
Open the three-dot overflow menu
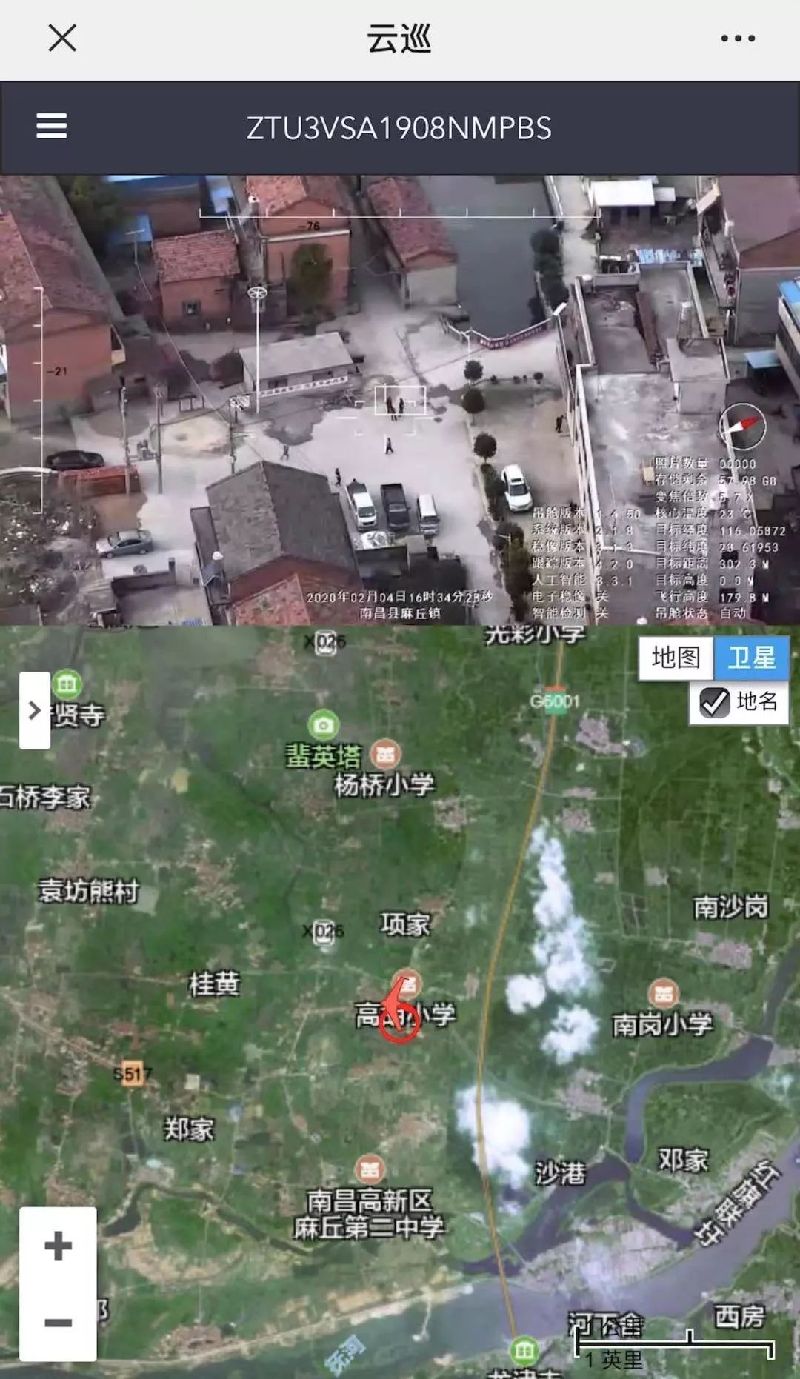pos(737,39)
